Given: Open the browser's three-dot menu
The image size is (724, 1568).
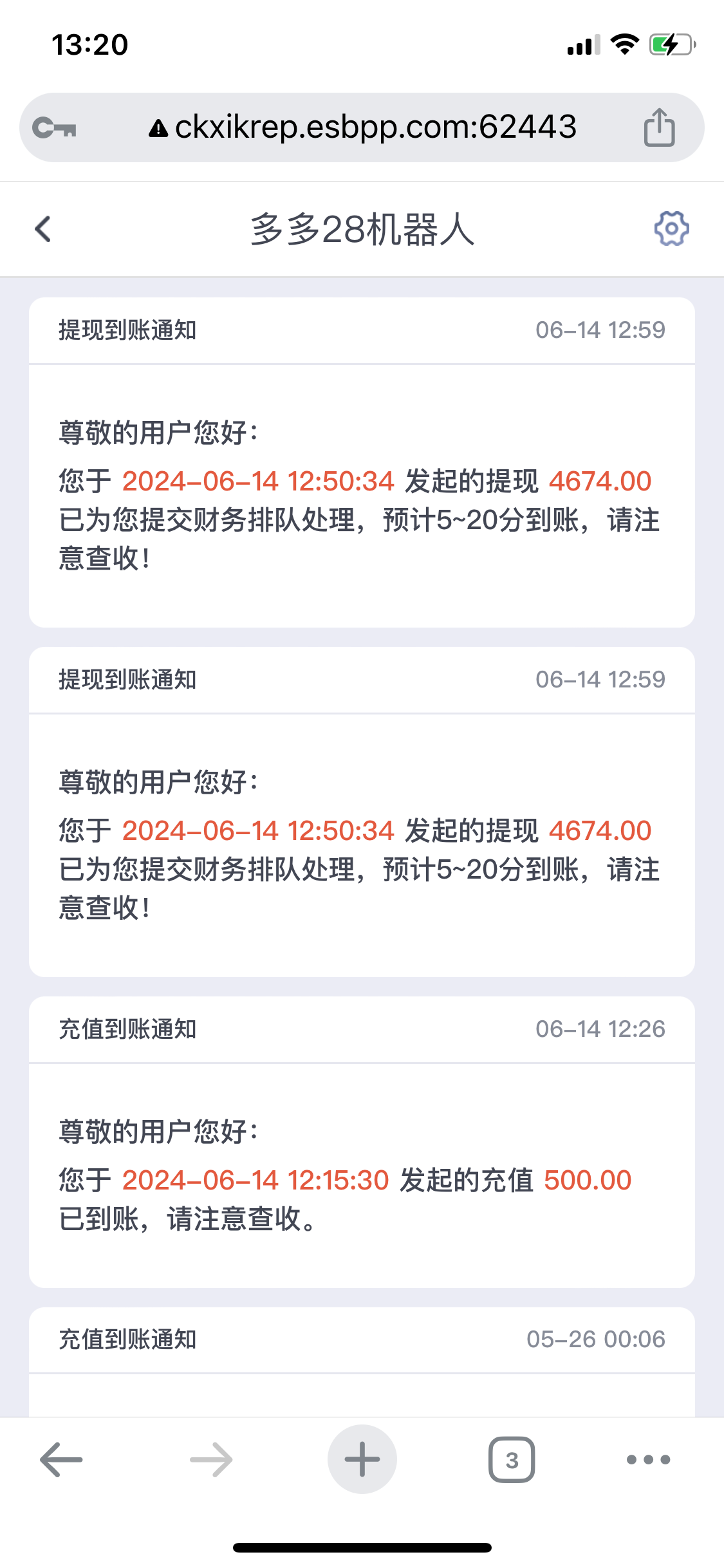Looking at the screenshot, I should coord(649,1459).
